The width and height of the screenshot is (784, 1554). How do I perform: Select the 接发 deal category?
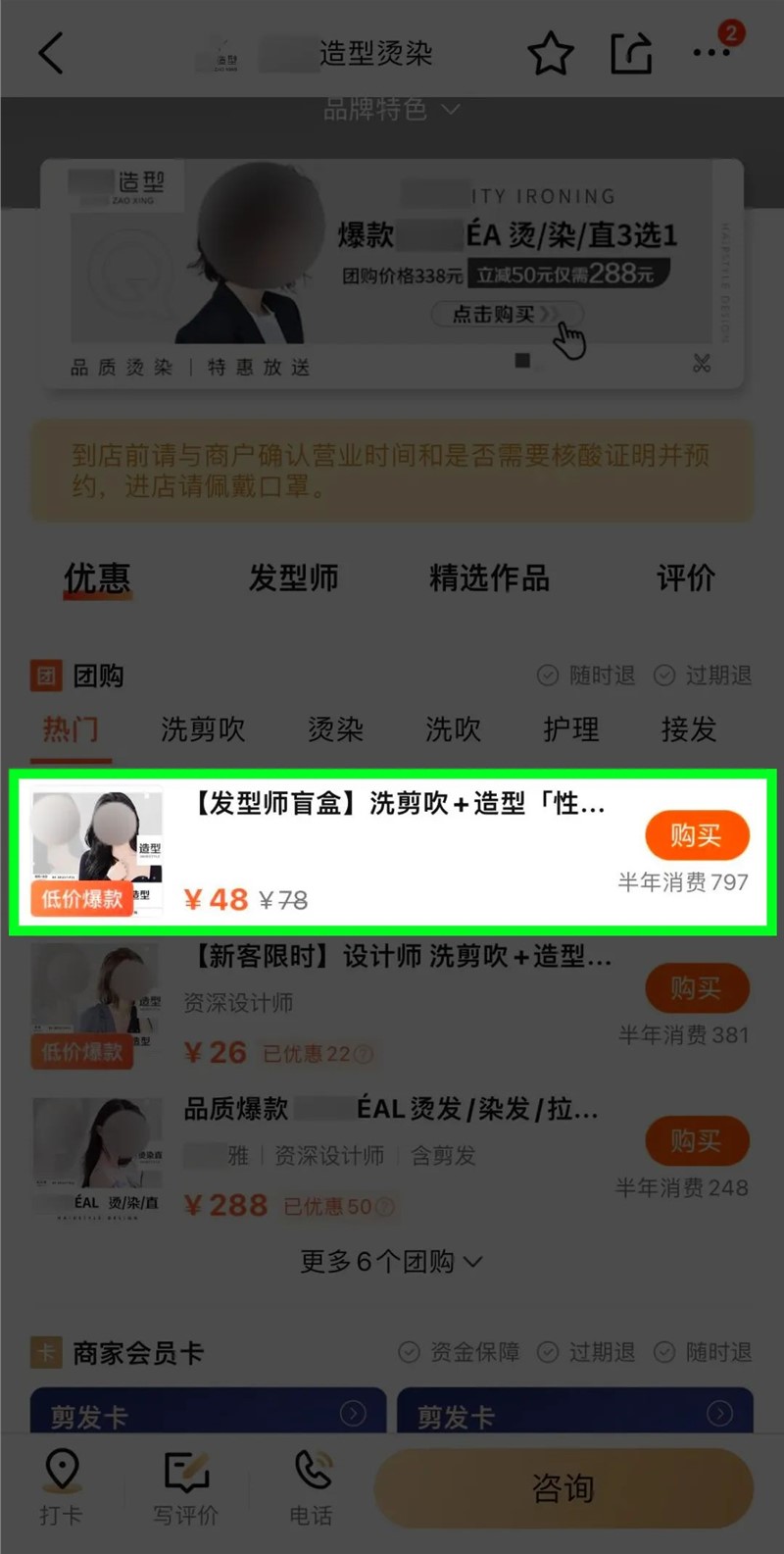688,729
